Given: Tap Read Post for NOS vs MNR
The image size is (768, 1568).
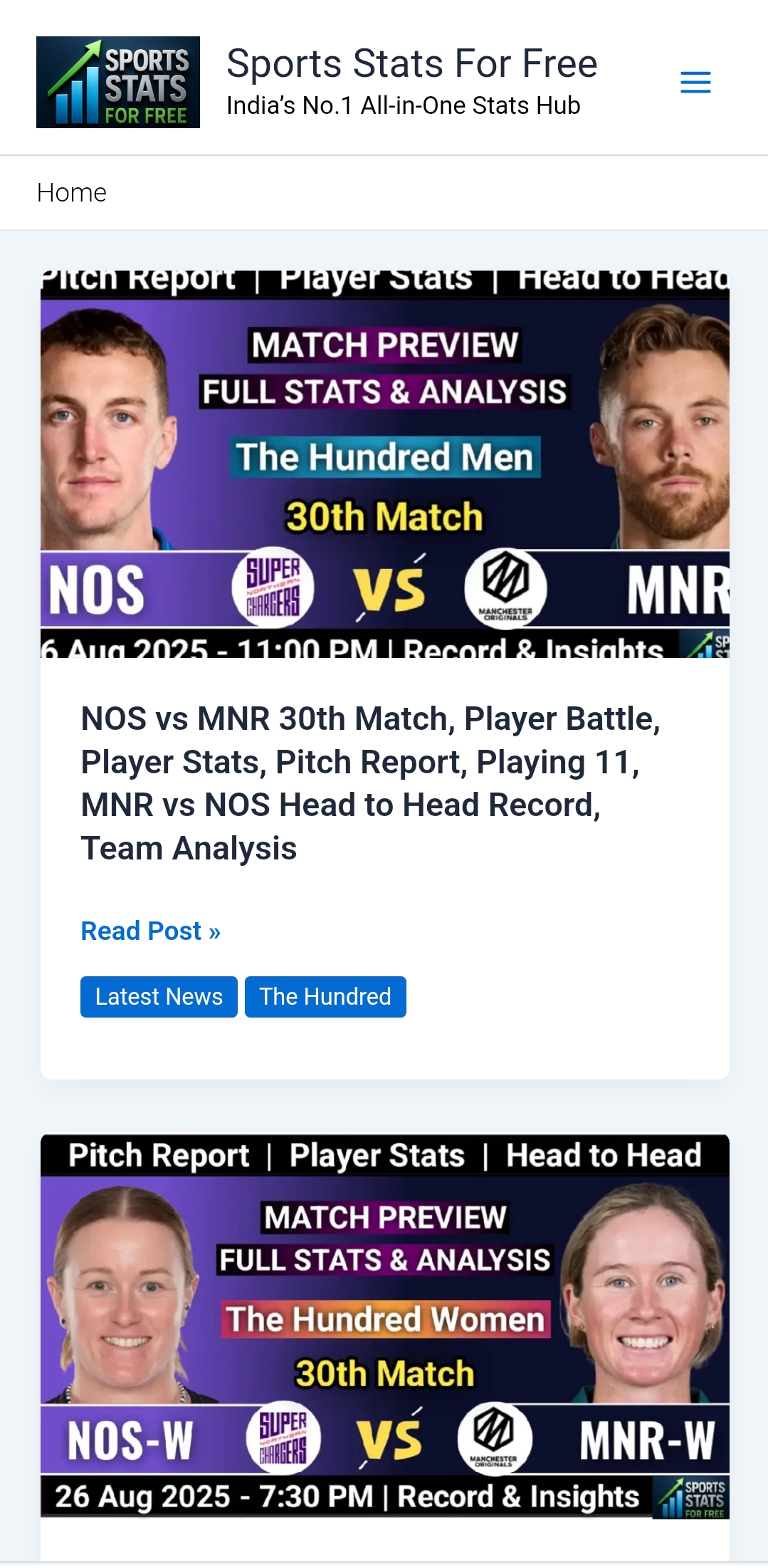Looking at the screenshot, I should 151,931.
